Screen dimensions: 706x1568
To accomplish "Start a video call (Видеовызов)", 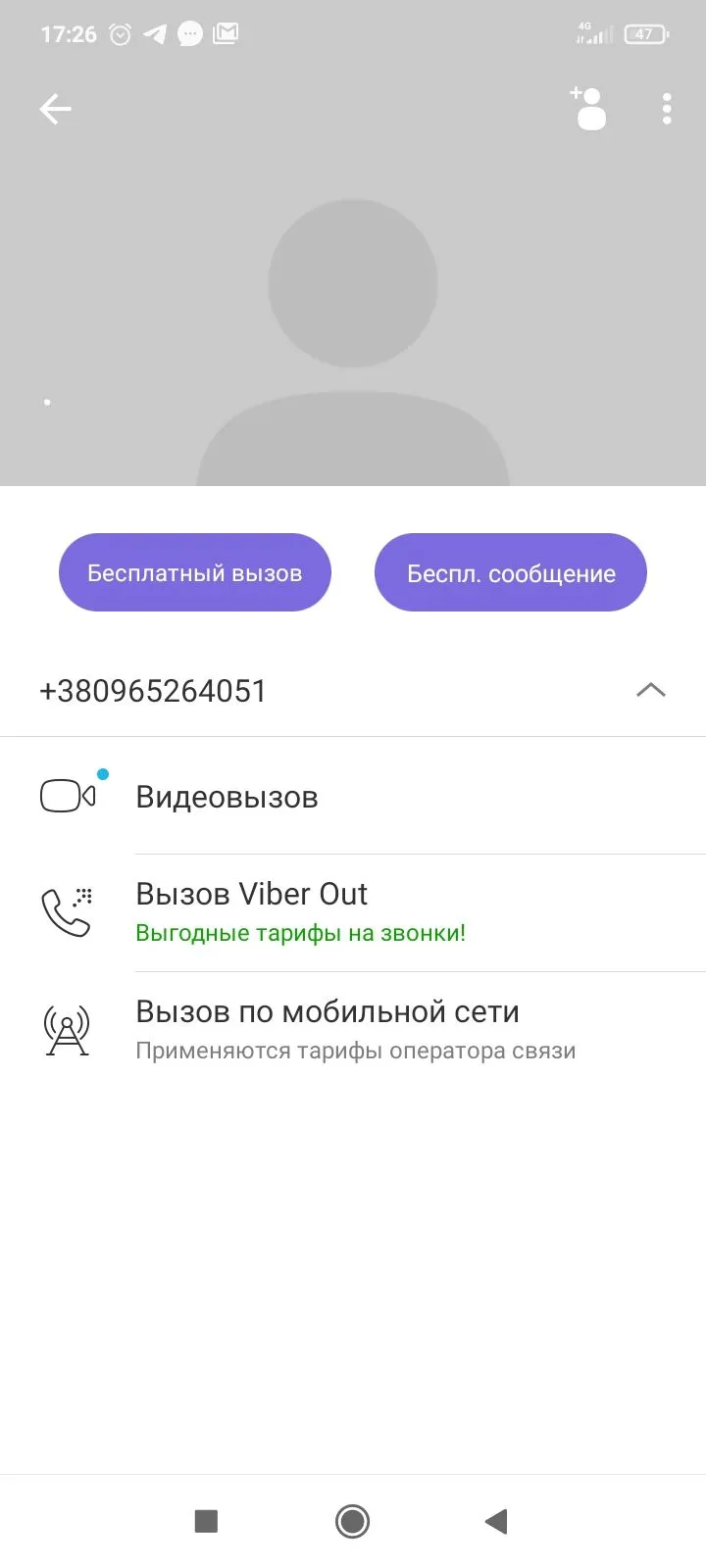I will tap(227, 797).
